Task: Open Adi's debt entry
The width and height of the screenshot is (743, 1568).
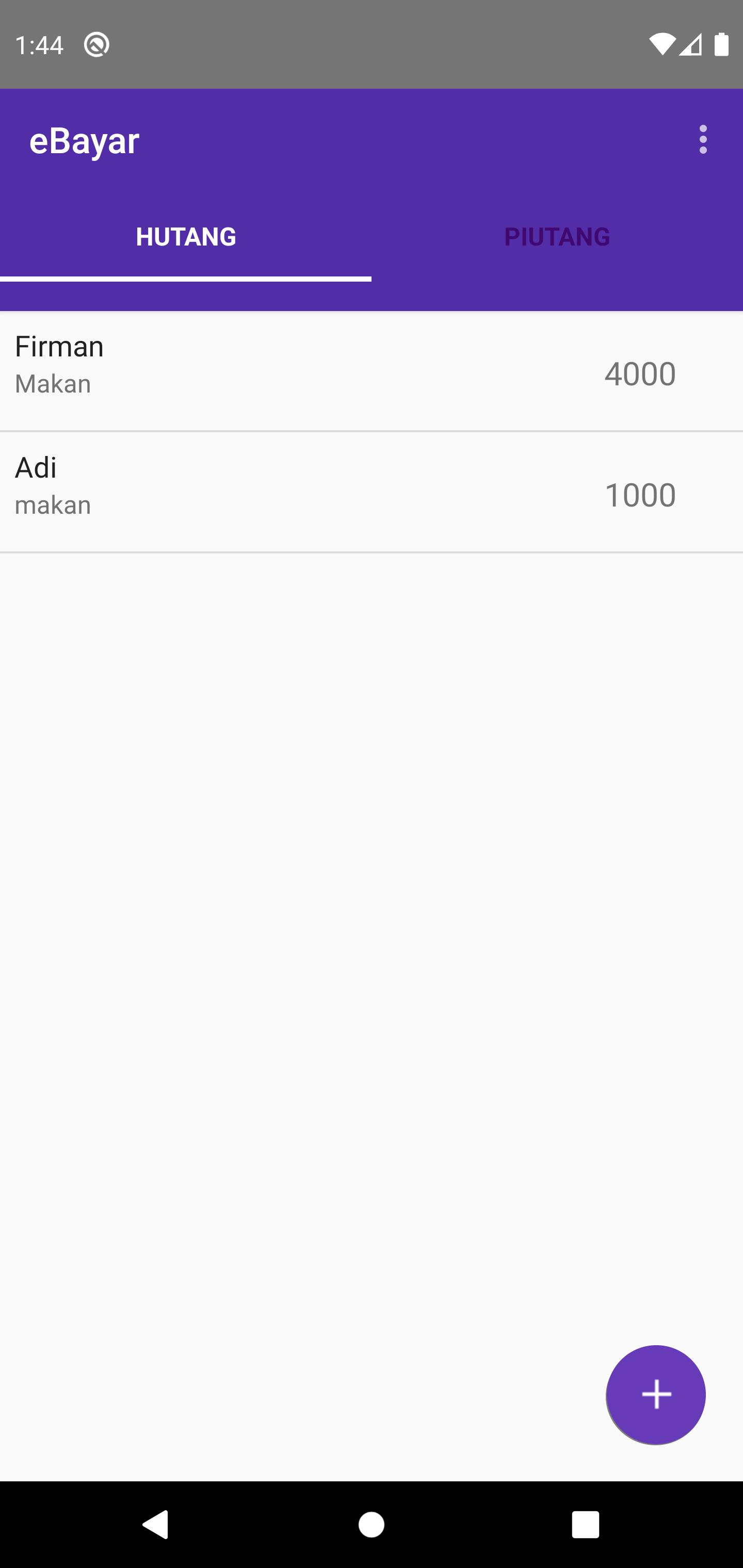Action: click(371, 493)
